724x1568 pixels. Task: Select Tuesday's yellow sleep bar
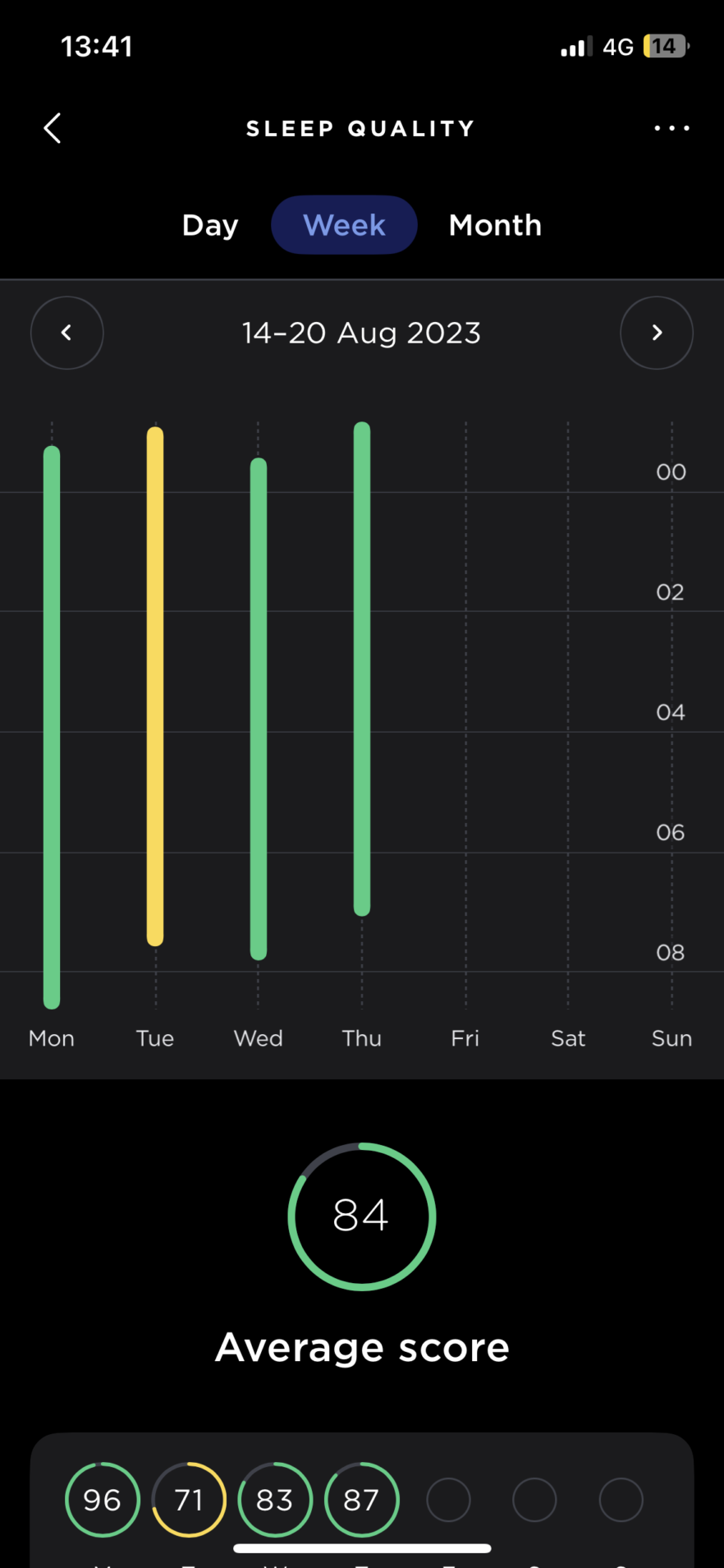155,682
